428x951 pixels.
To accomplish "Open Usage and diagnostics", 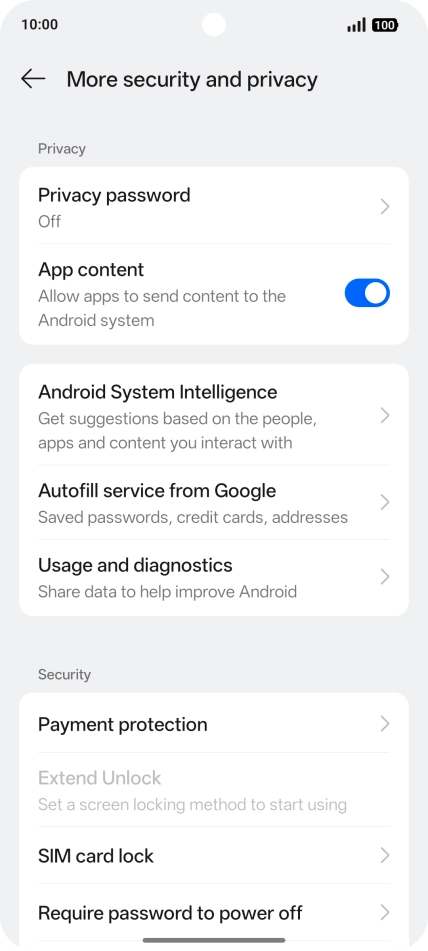I will click(x=214, y=577).
